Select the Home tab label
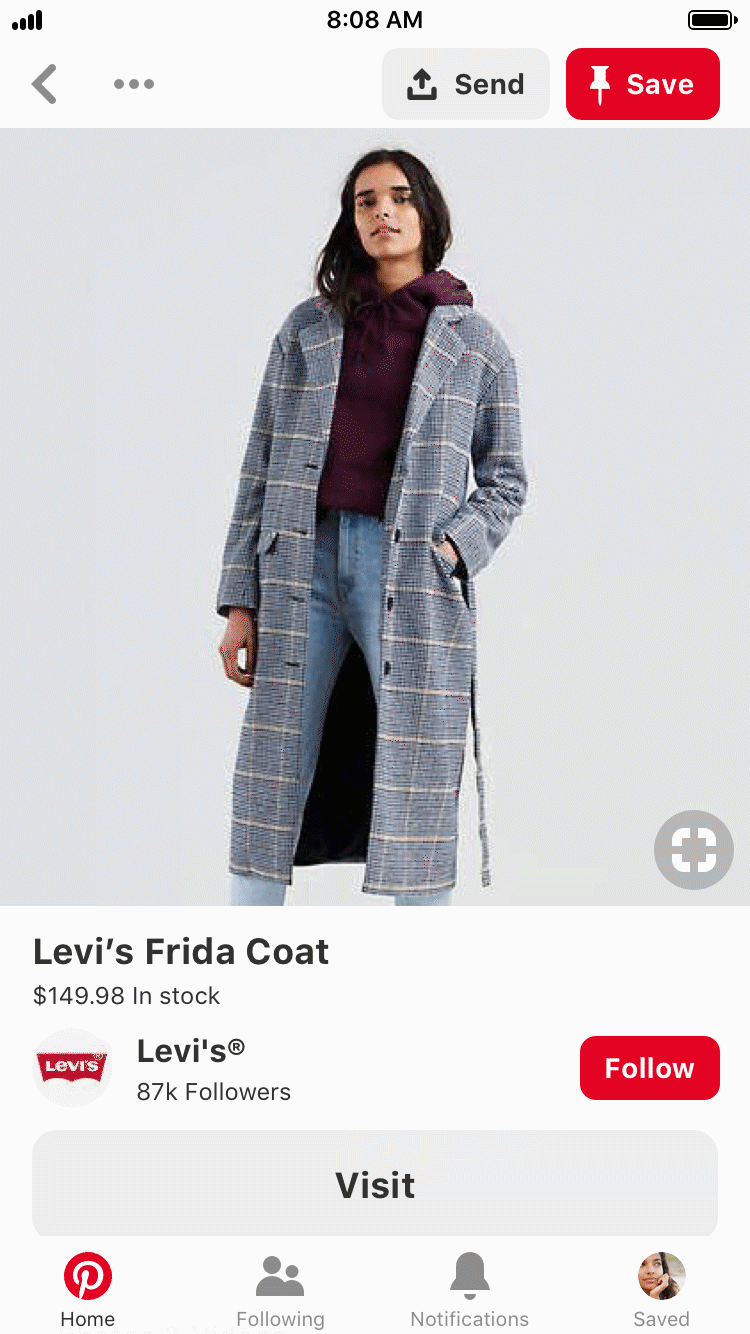Image resolution: width=750 pixels, height=1334 pixels. [x=88, y=1318]
